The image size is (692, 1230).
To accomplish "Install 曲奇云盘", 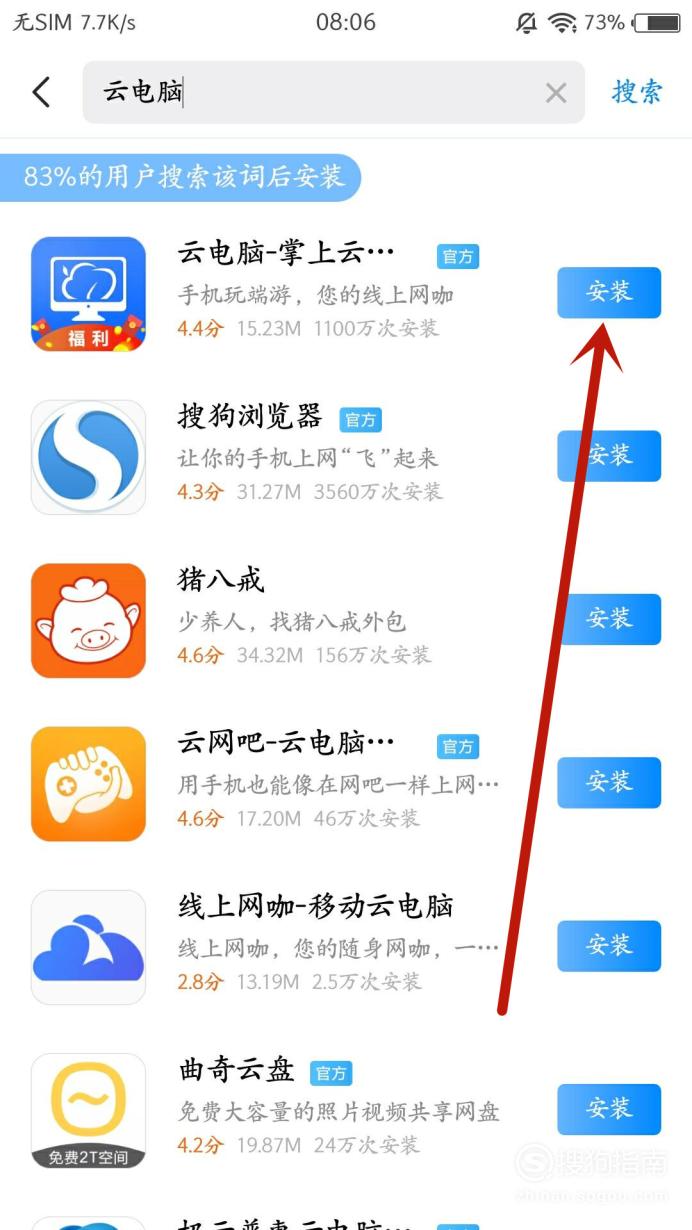I will [x=608, y=1108].
